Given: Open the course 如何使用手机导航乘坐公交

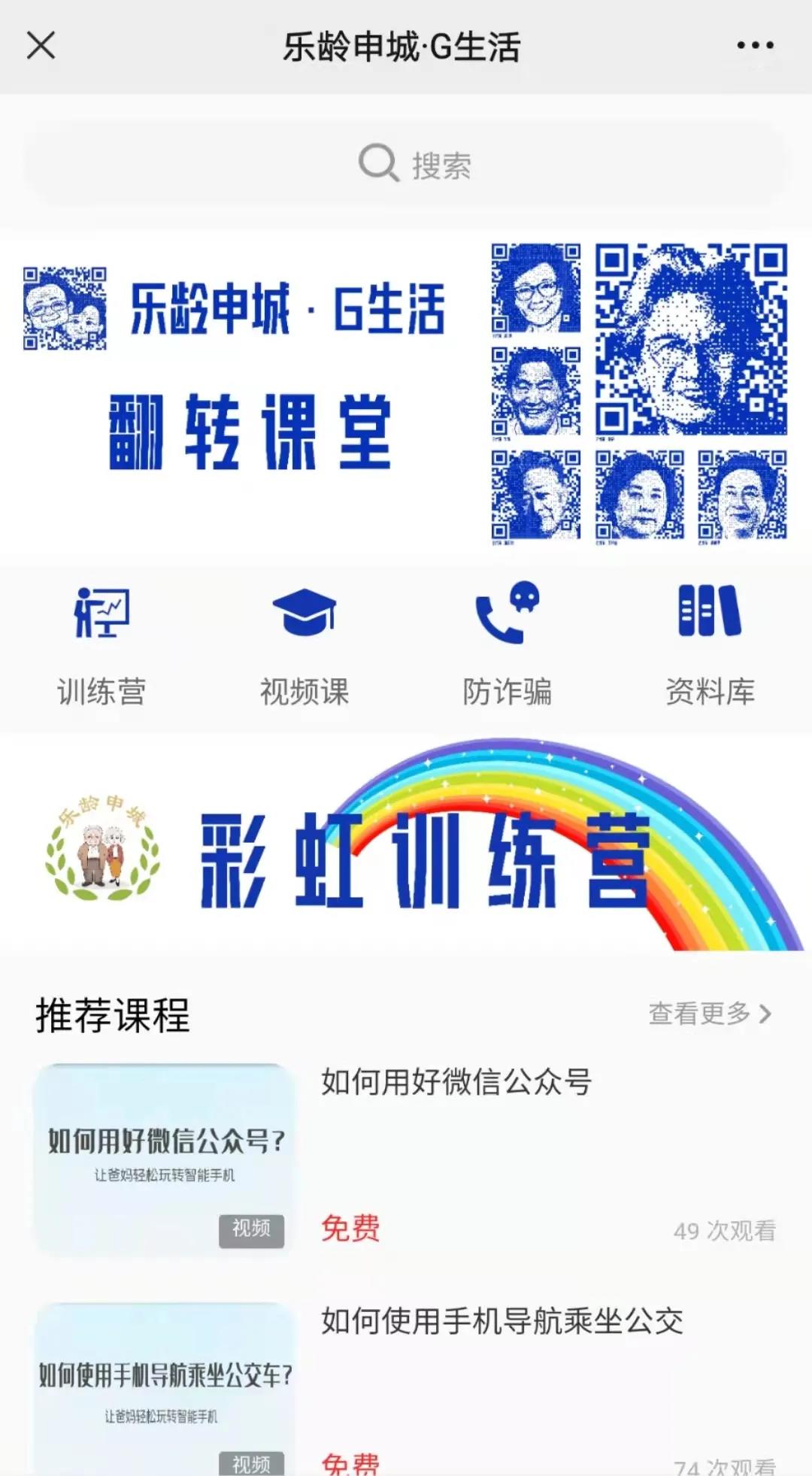Looking at the screenshot, I should 501,1322.
